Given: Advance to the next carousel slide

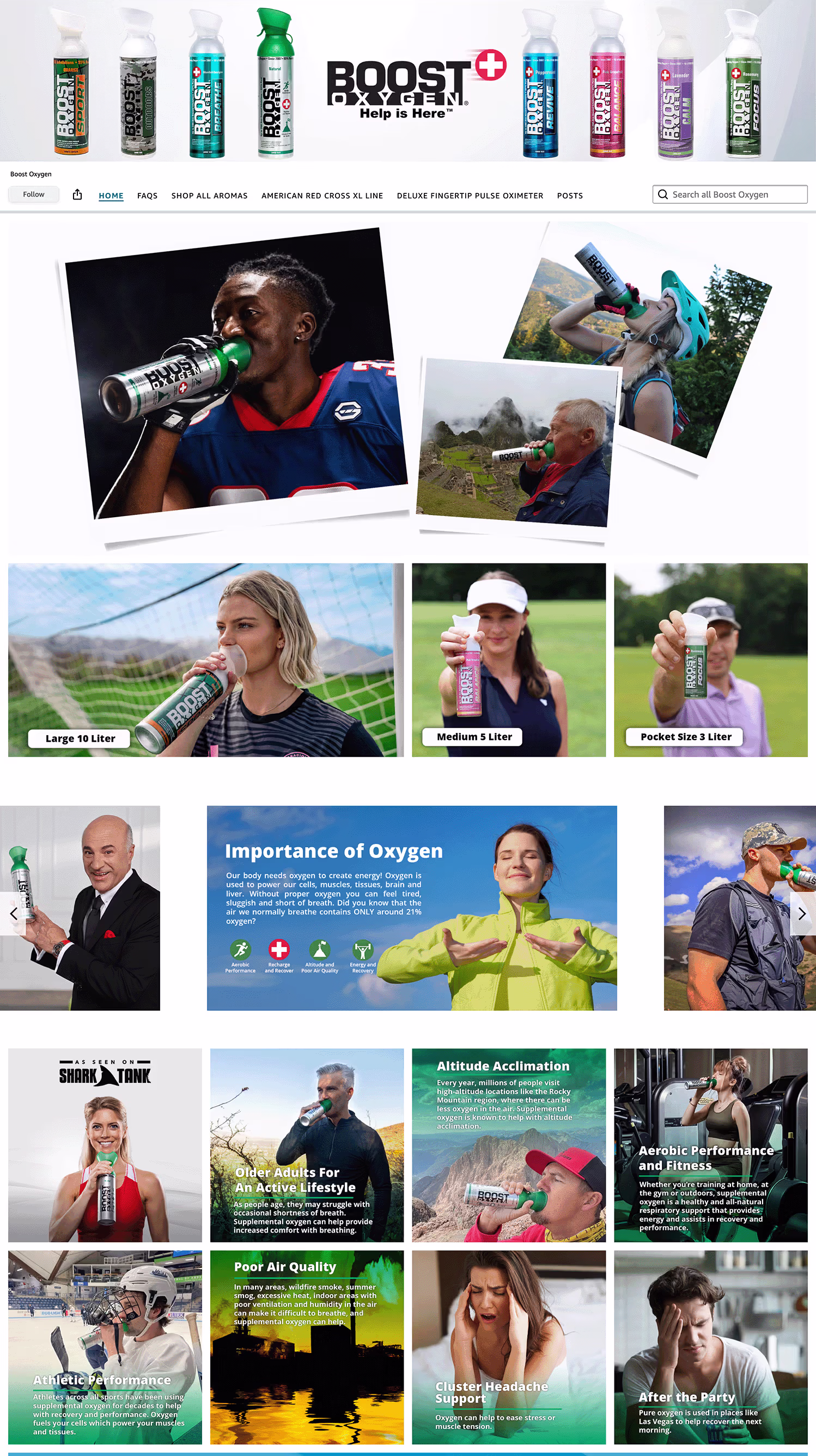Looking at the screenshot, I should point(802,913).
